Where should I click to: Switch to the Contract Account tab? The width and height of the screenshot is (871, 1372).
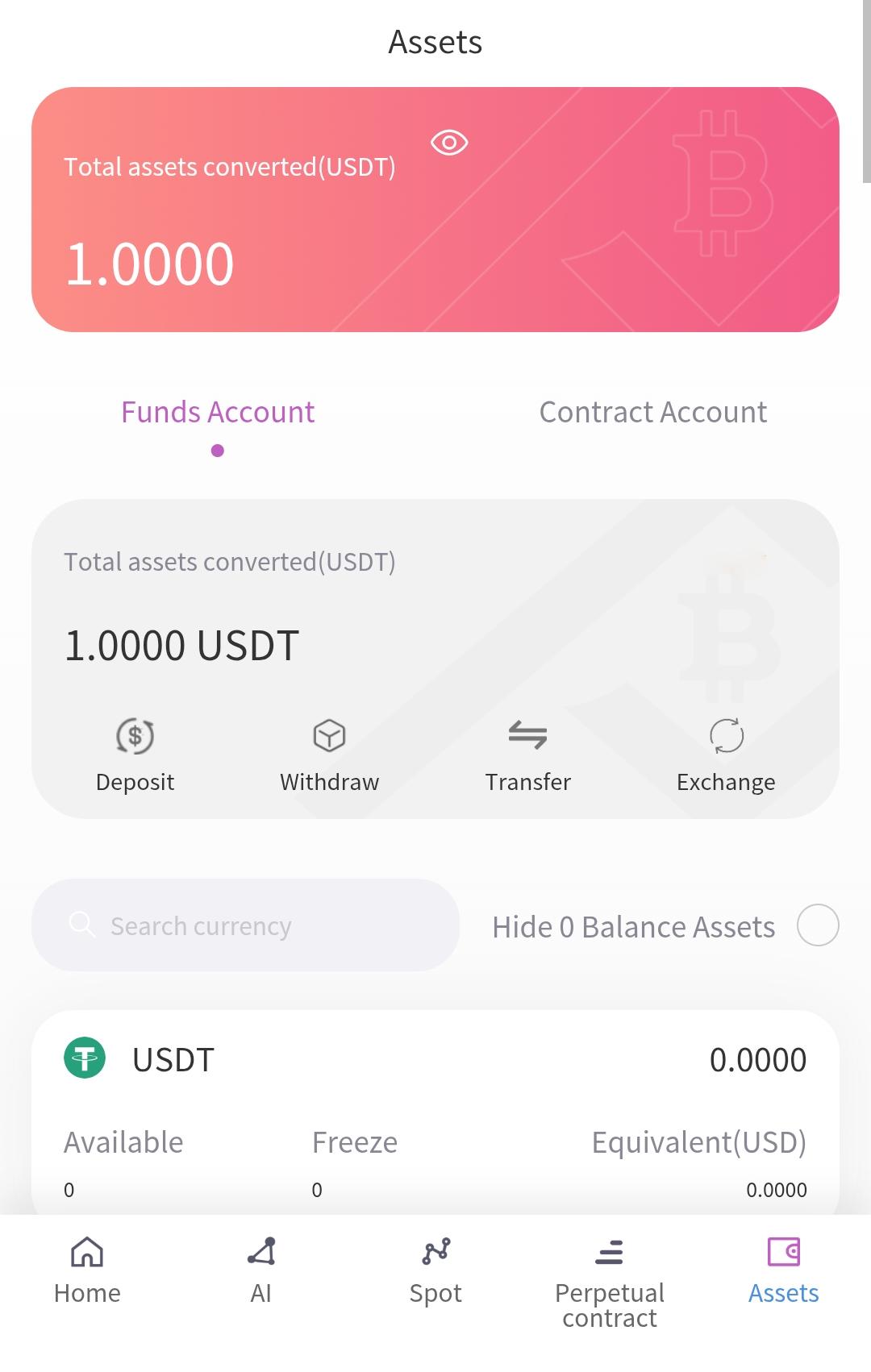tap(652, 412)
